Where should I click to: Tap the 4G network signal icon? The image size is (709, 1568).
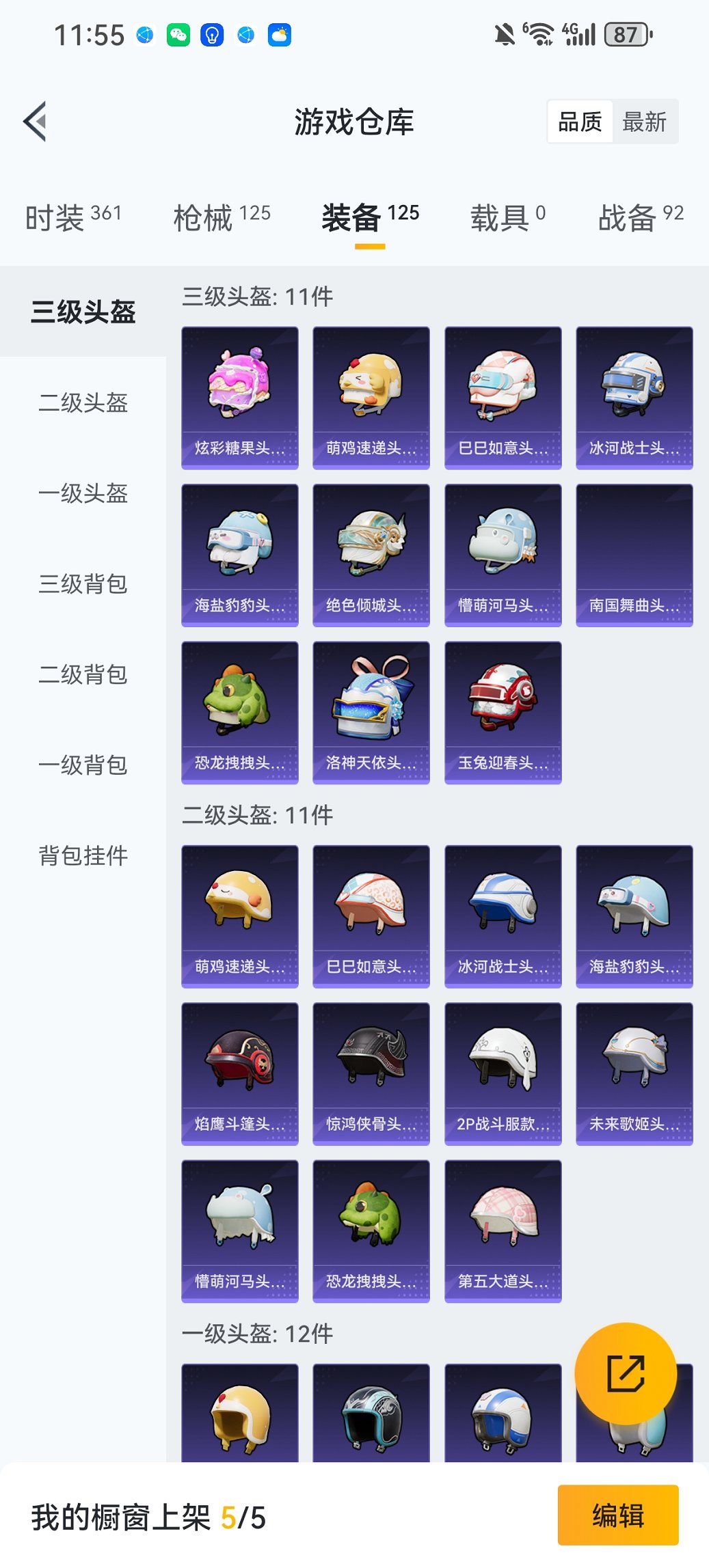578,33
